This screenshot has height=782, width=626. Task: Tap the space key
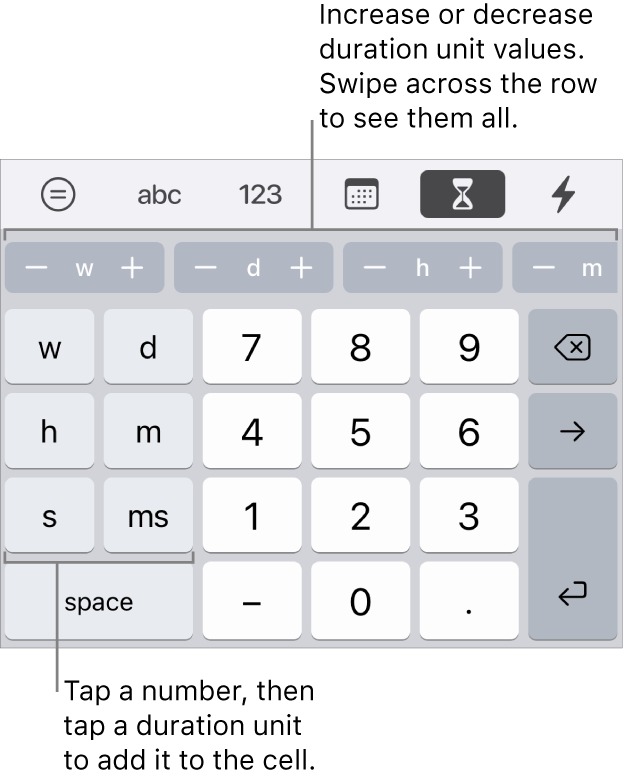[99, 601]
